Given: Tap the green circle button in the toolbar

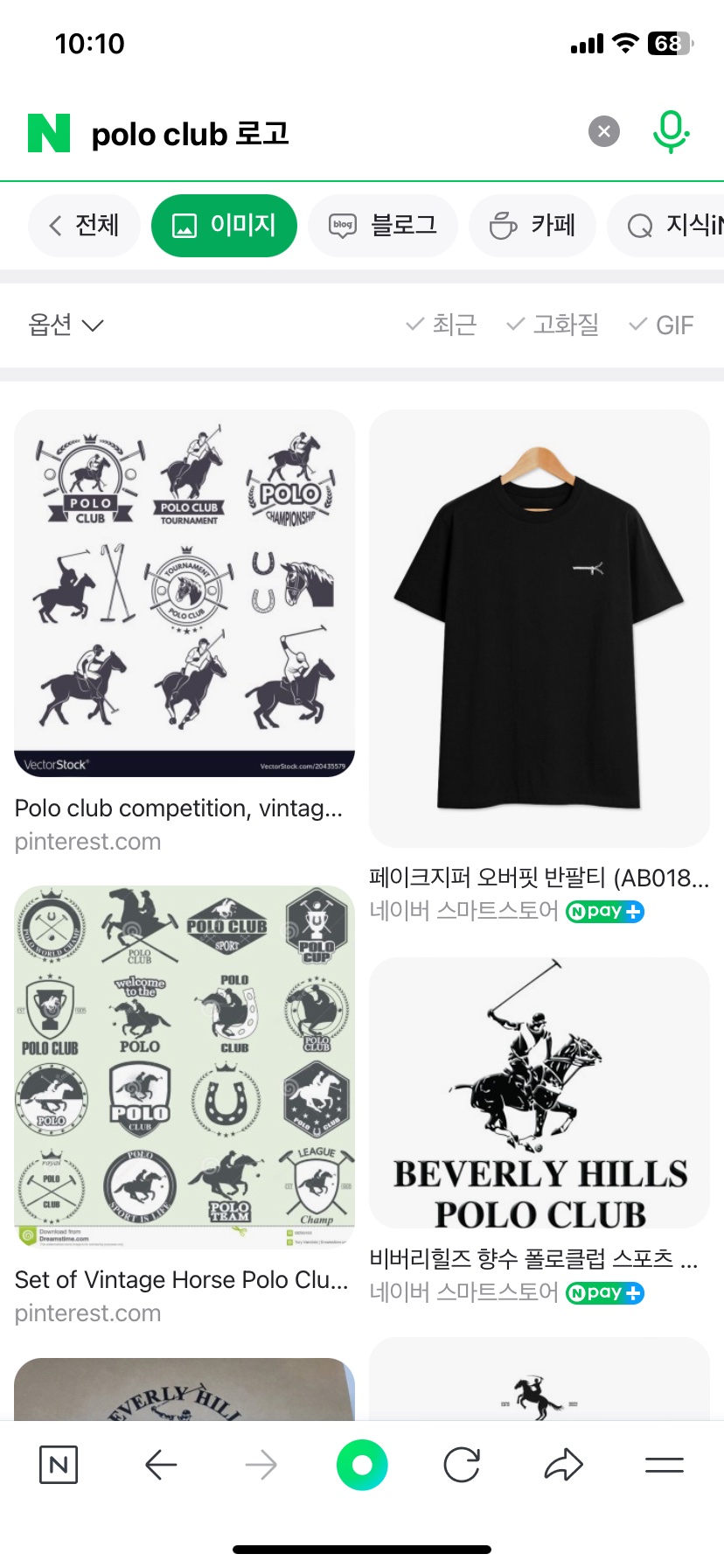Looking at the screenshot, I should point(362,1465).
